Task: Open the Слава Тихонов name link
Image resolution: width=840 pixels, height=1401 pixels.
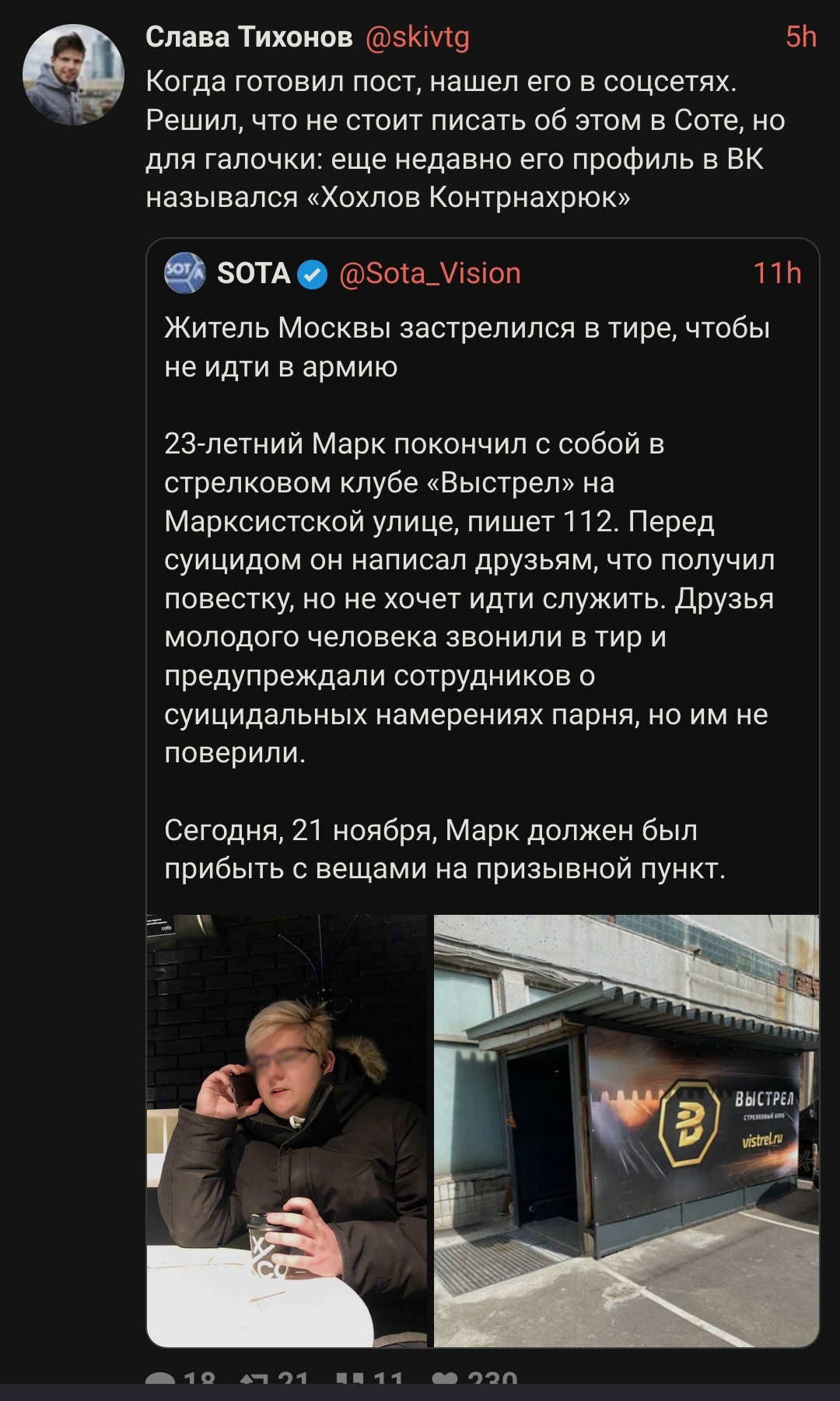Action: [249, 37]
